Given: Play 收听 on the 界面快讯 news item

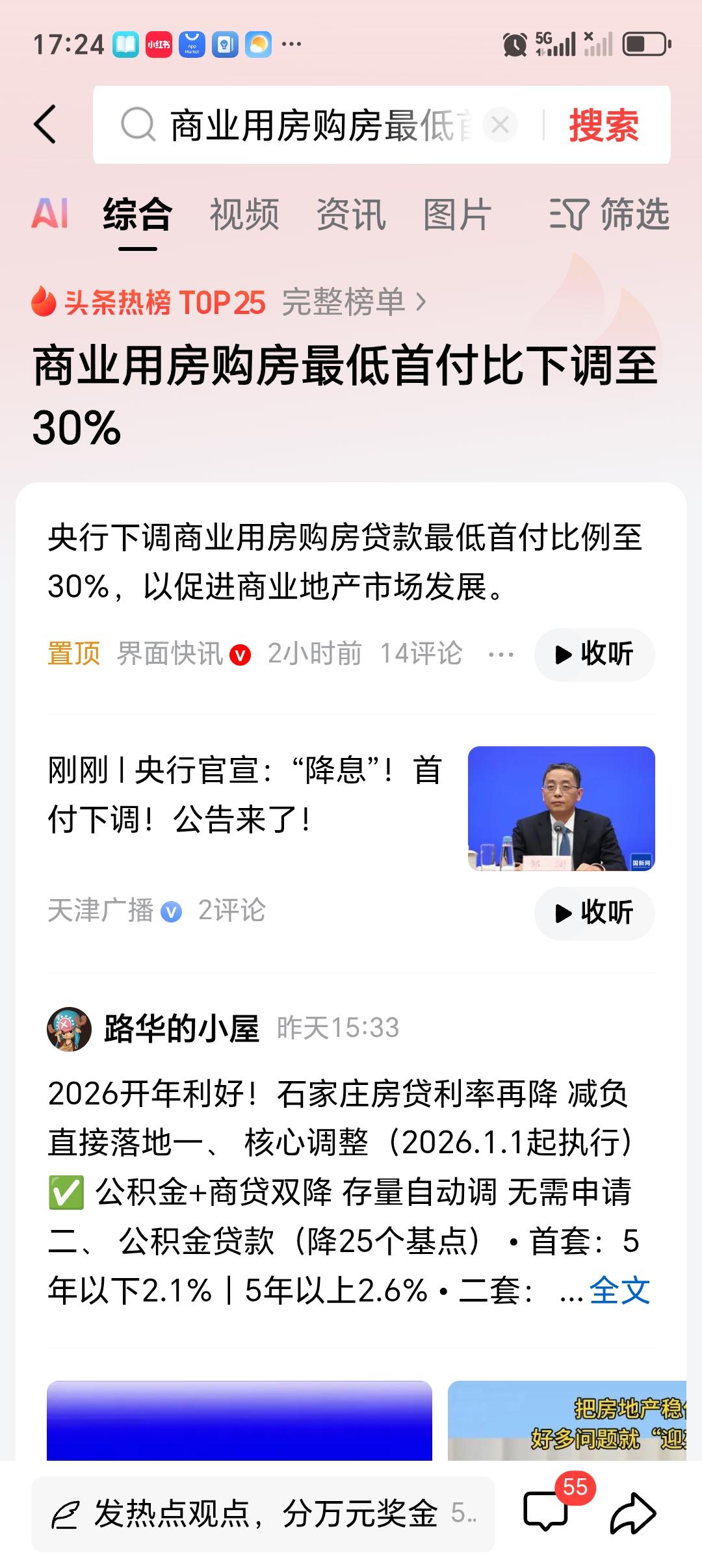Looking at the screenshot, I should coord(593,655).
